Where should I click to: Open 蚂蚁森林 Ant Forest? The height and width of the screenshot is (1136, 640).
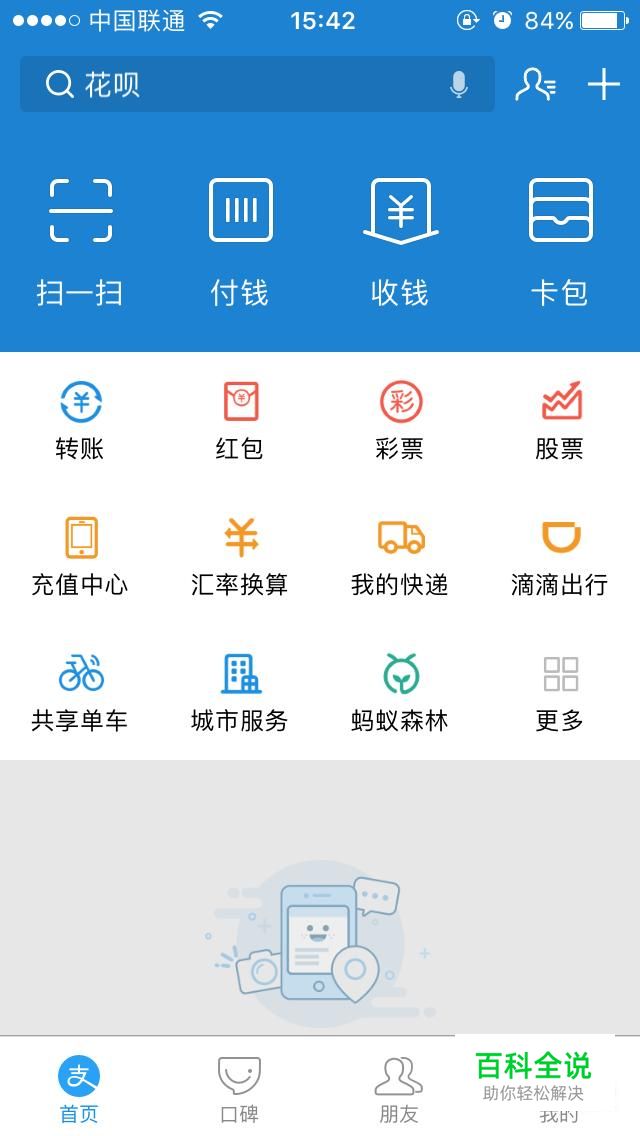click(x=400, y=692)
